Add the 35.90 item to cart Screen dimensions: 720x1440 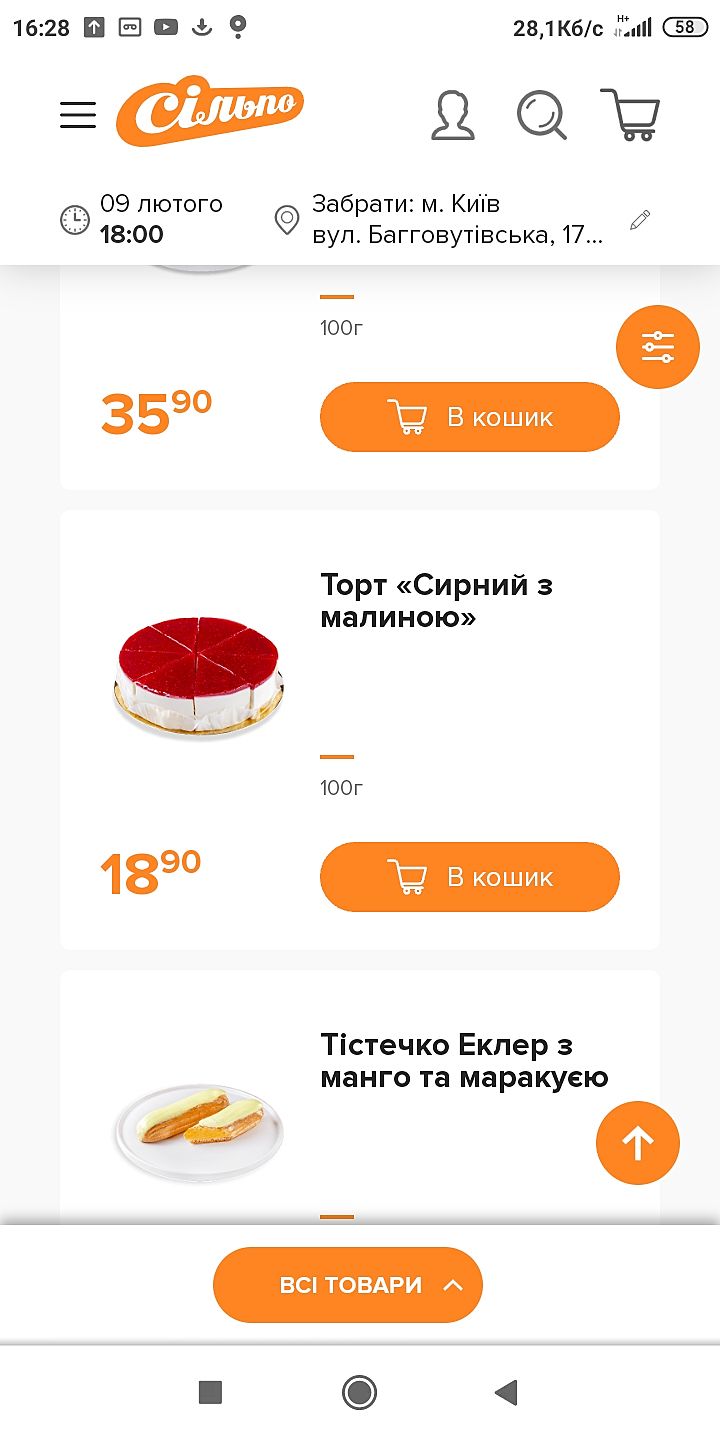[470, 417]
